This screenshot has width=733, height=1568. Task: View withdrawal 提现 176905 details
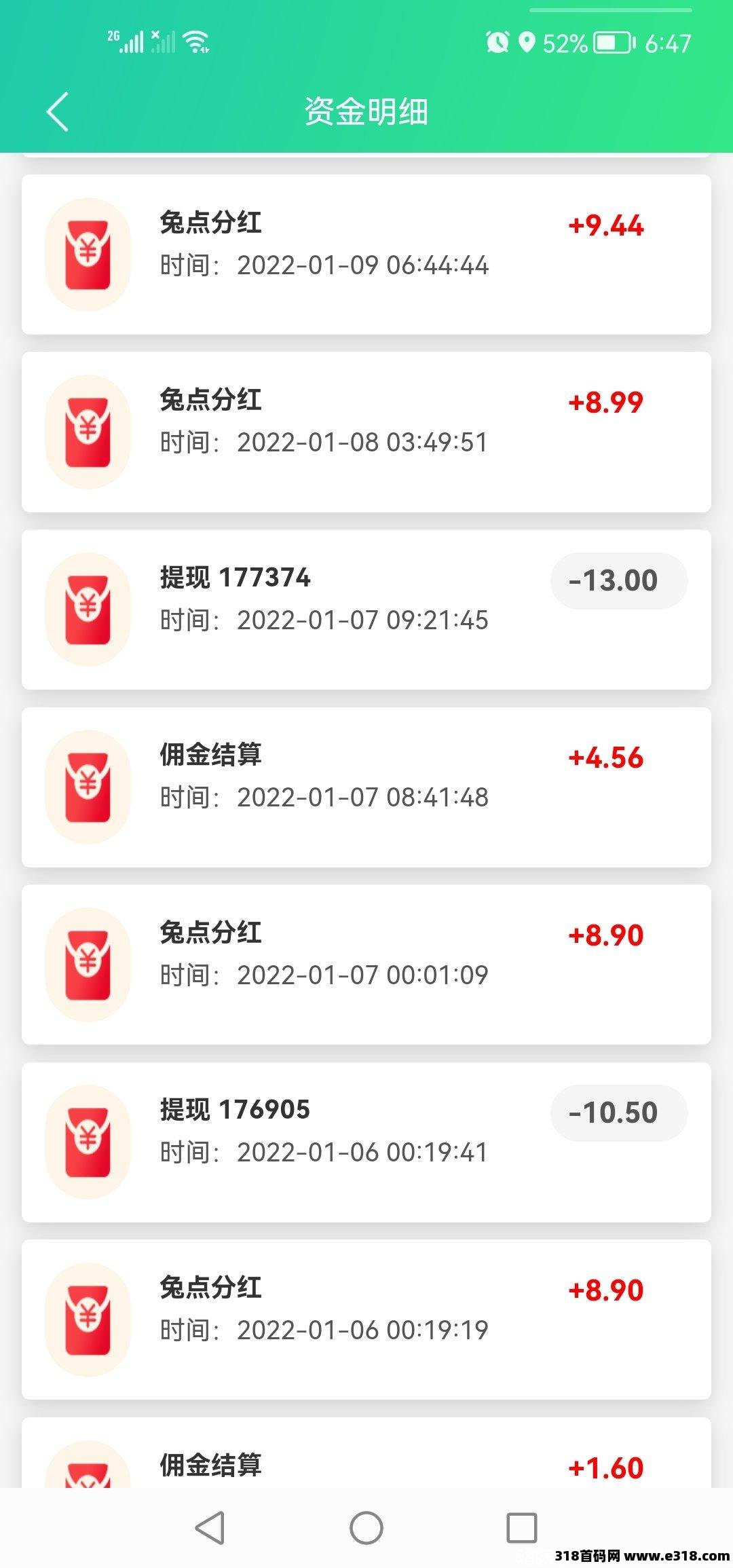coord(366,1142)
